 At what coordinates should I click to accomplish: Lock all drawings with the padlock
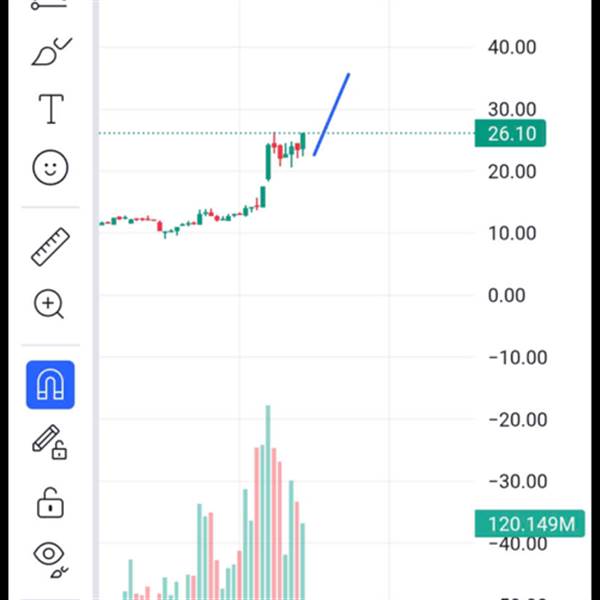pos(49,501)
